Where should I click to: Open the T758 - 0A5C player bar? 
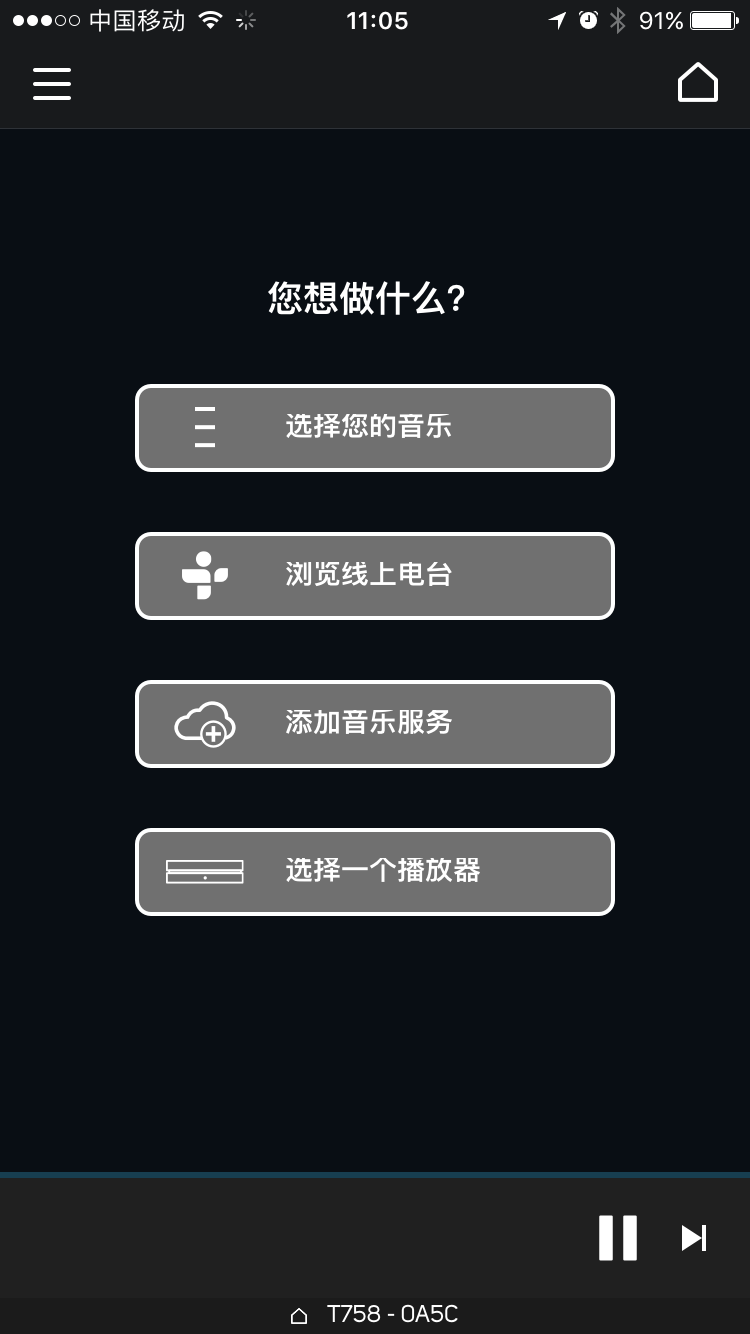(375, 1315)
